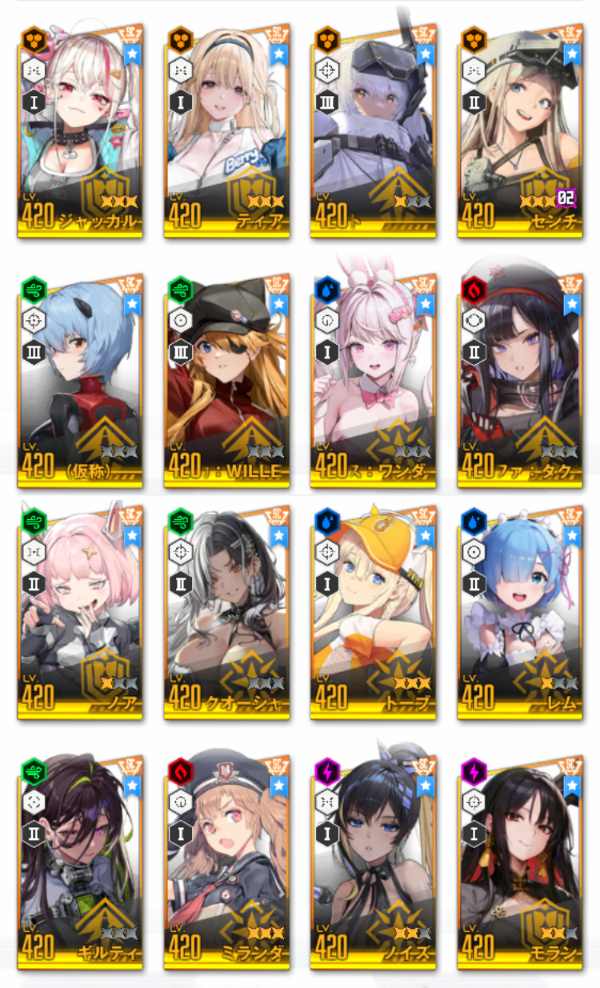Select the ミランダ character card

tap(227, 863)
